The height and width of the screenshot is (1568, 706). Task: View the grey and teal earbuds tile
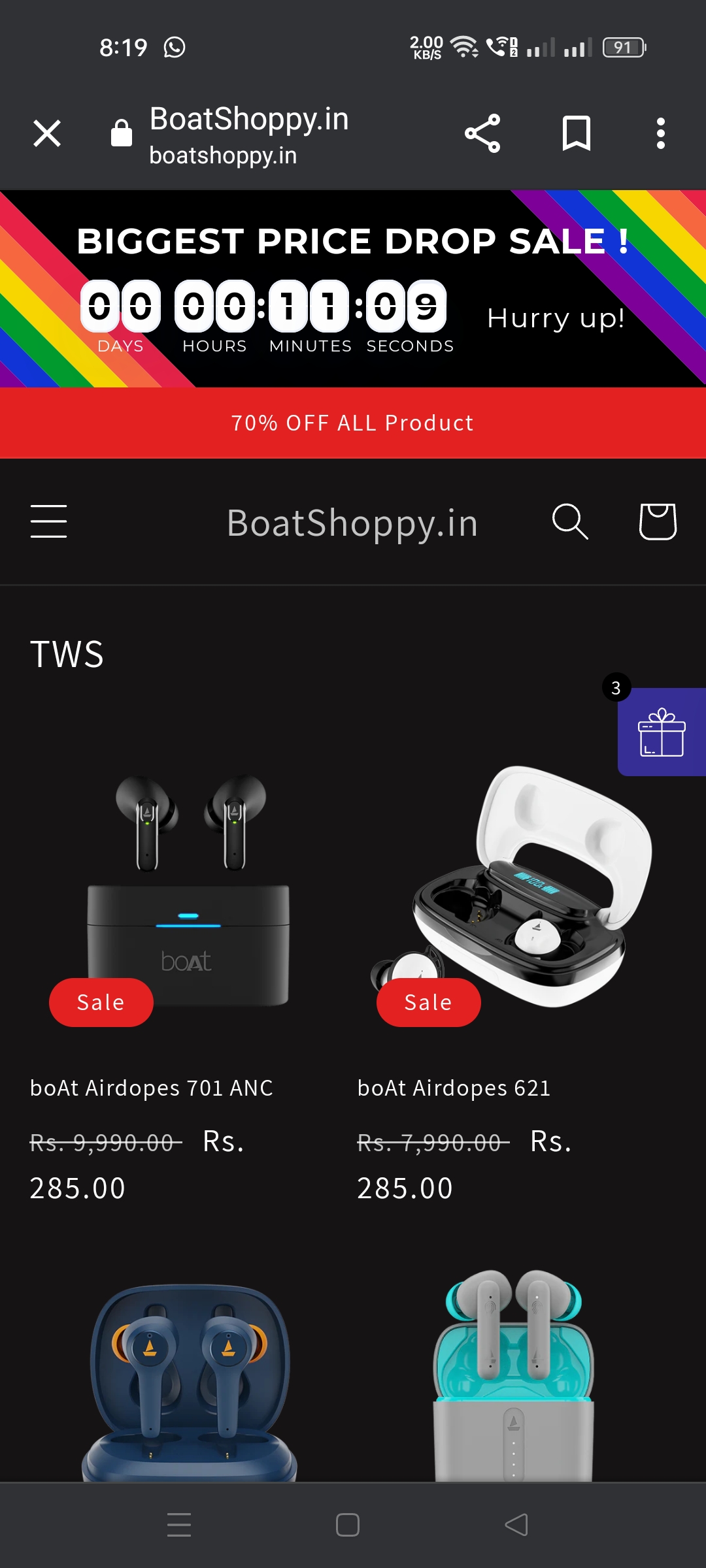[515, 1379]
